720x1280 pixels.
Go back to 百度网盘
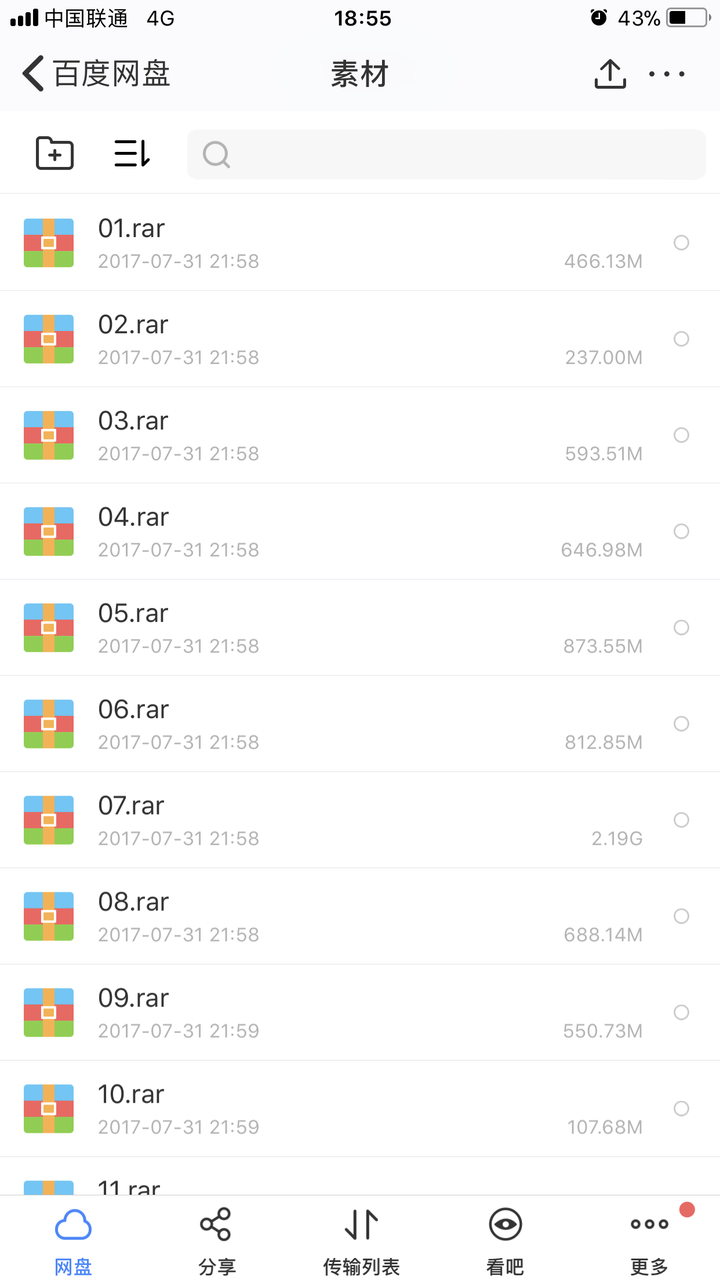95,74
